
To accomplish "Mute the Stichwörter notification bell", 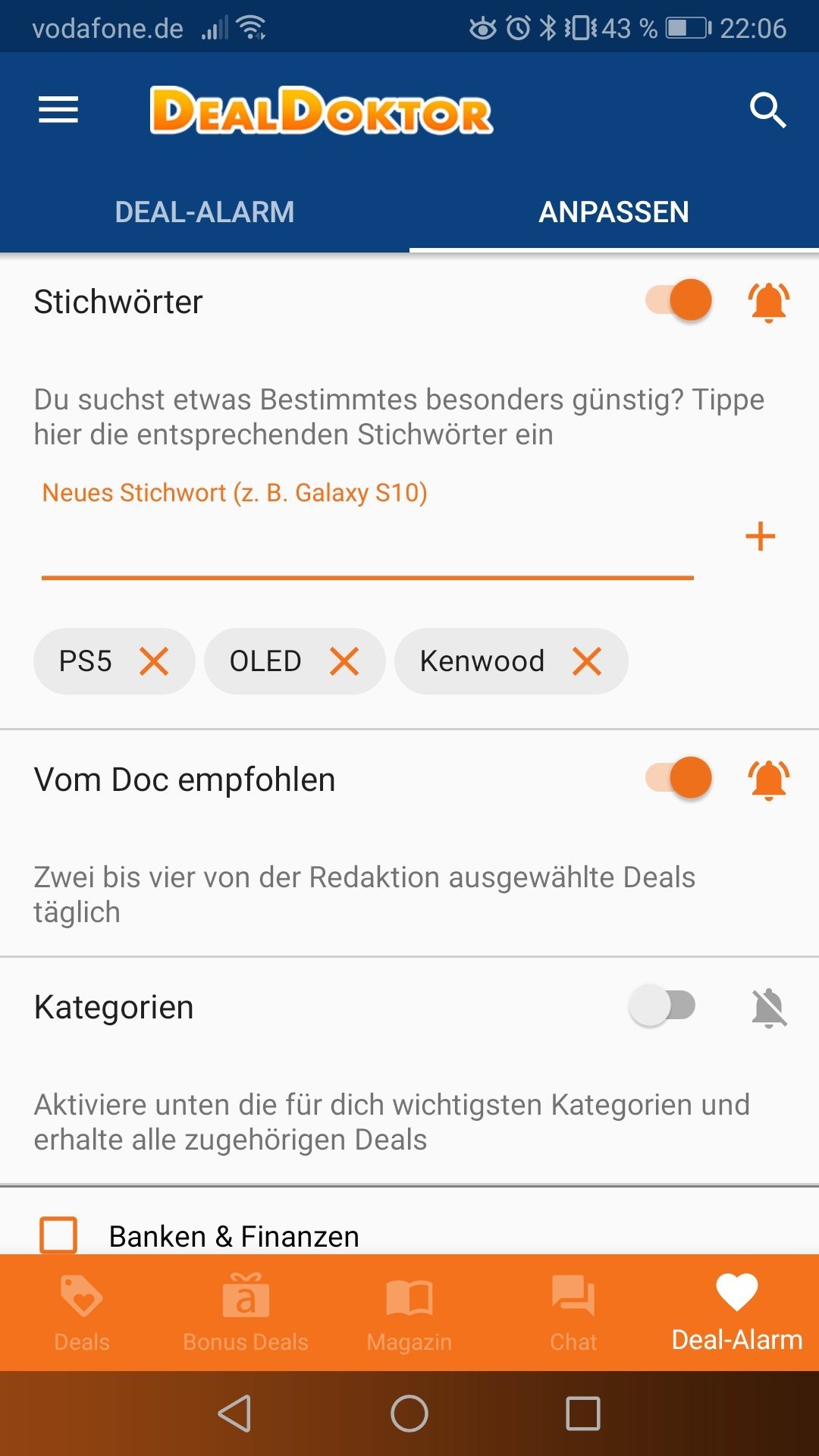I will point(769,302).
